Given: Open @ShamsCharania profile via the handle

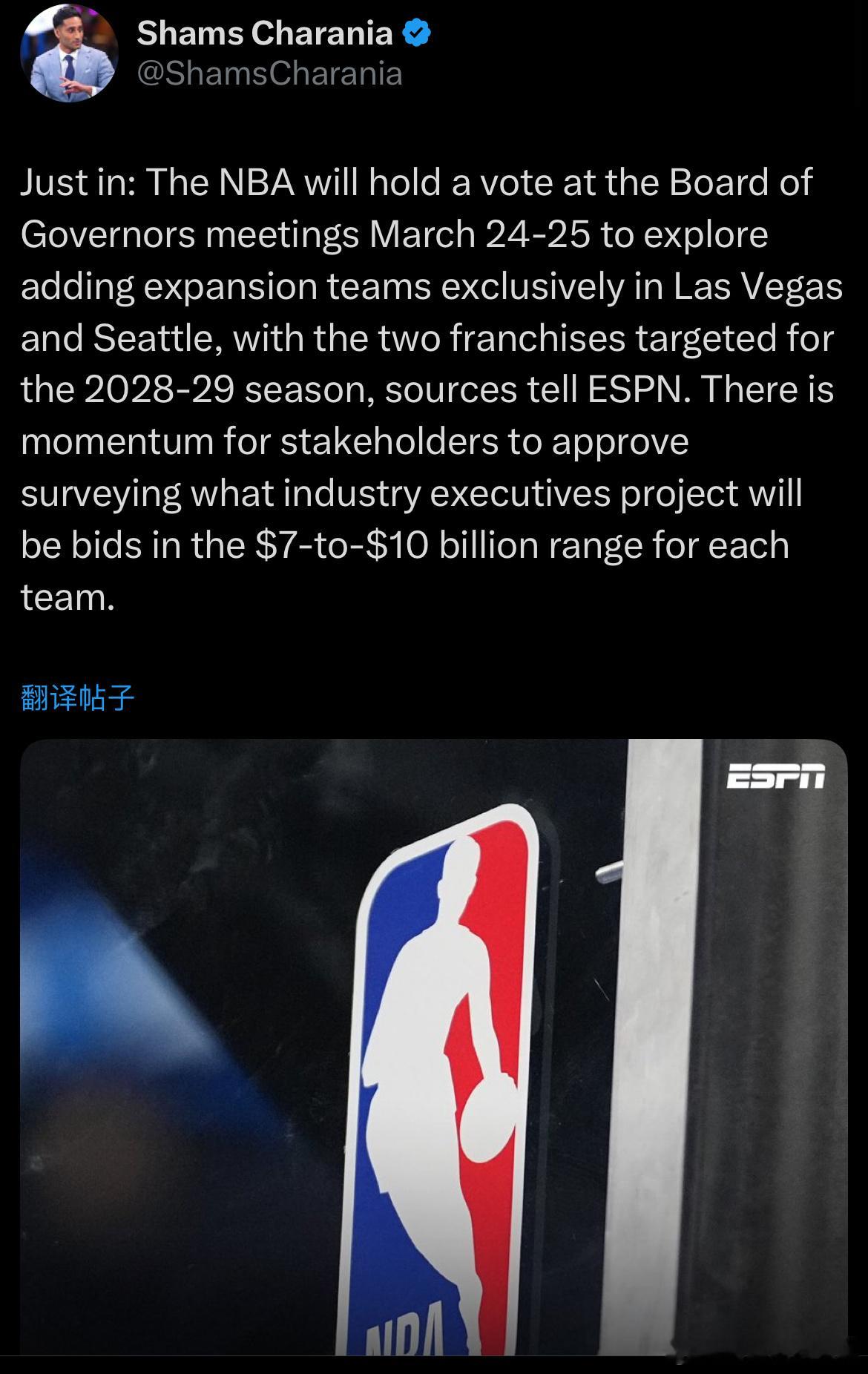Looking at the screenshot, I should point(267,72).
